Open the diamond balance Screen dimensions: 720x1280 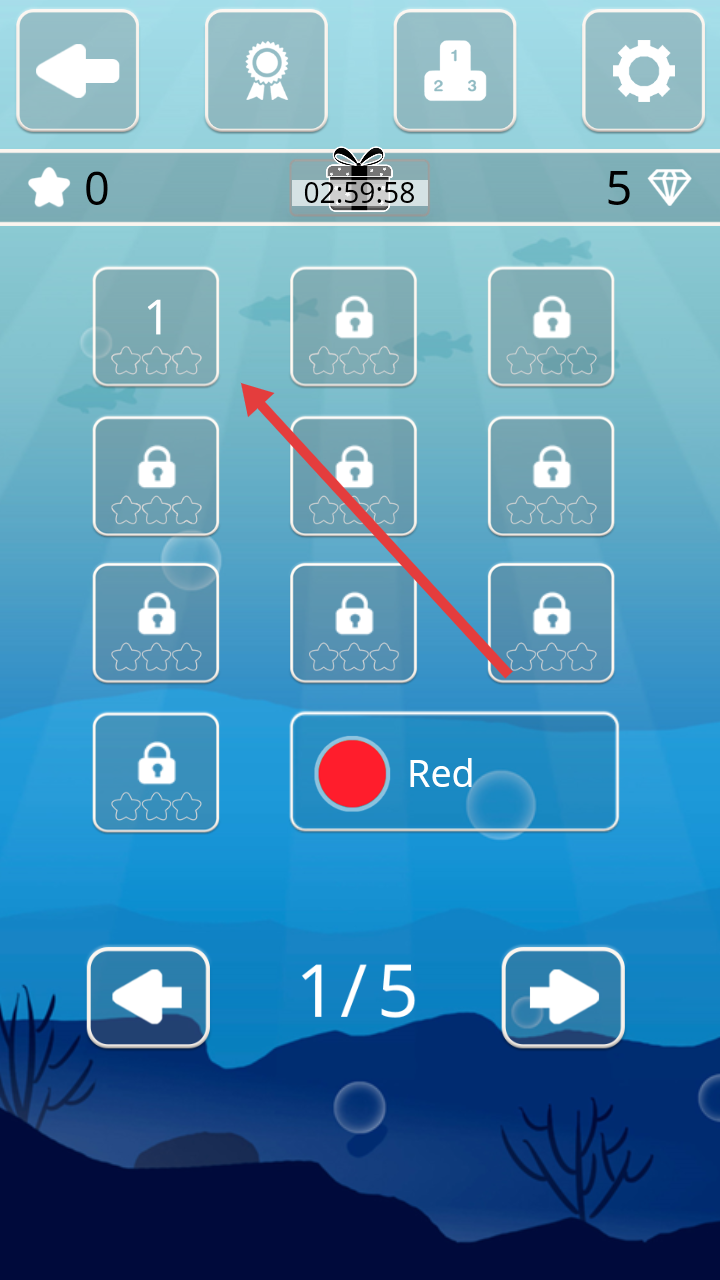[x=650, y=187]
